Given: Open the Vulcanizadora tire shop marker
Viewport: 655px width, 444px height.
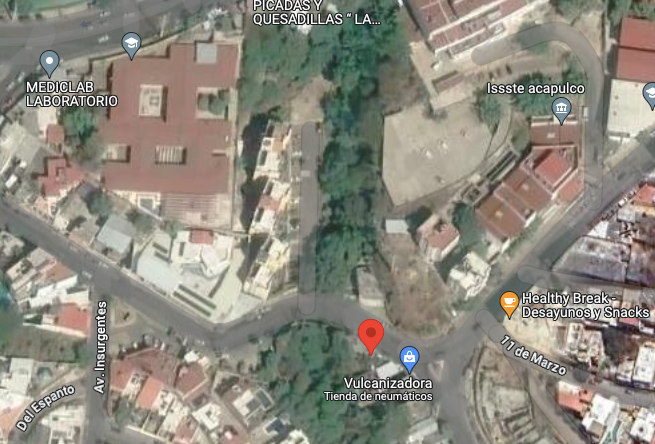Looking at the screenshot, I should pyautogui.click(x=410, y=359).
